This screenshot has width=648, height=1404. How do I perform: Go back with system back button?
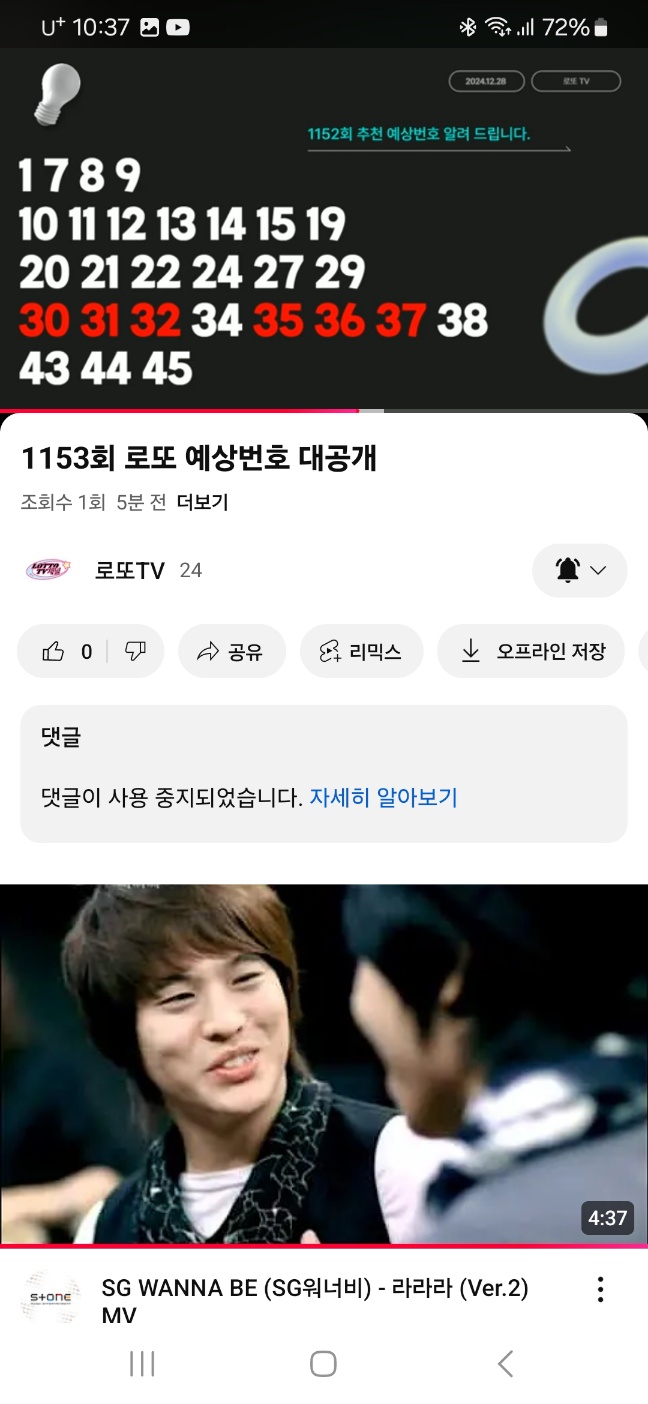505,1363
